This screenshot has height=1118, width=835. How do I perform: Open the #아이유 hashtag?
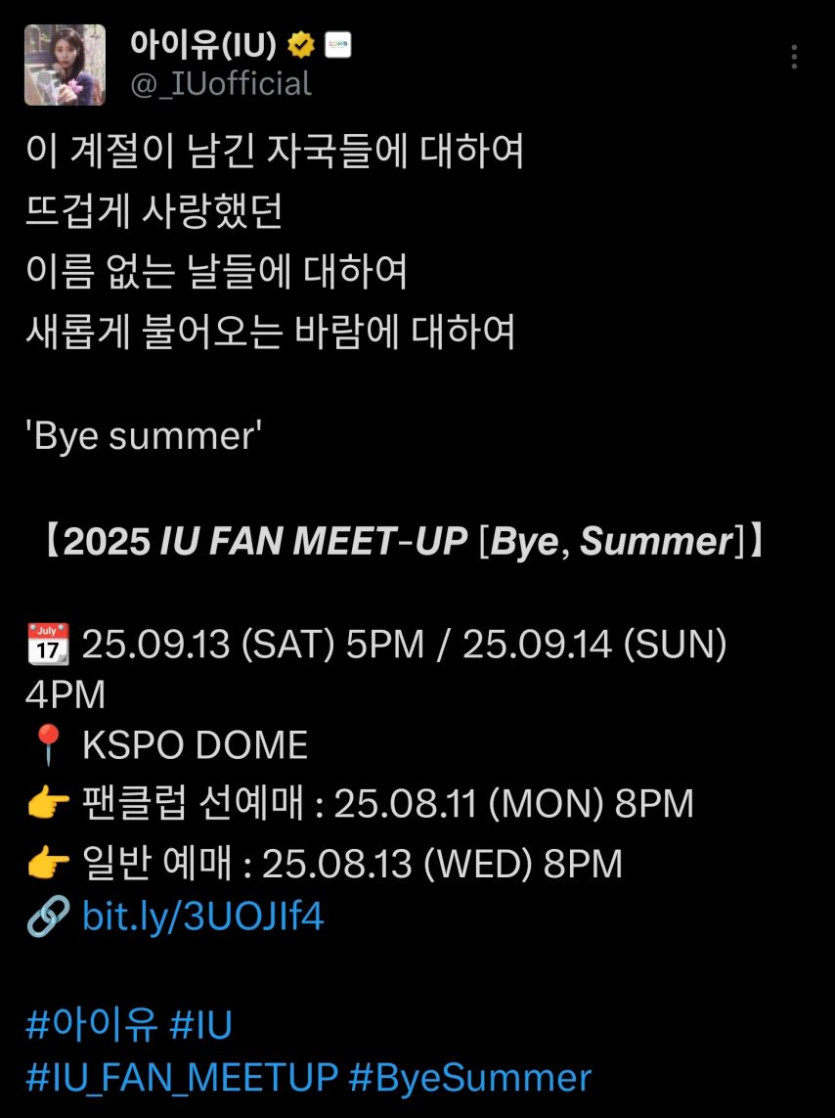92,1025
